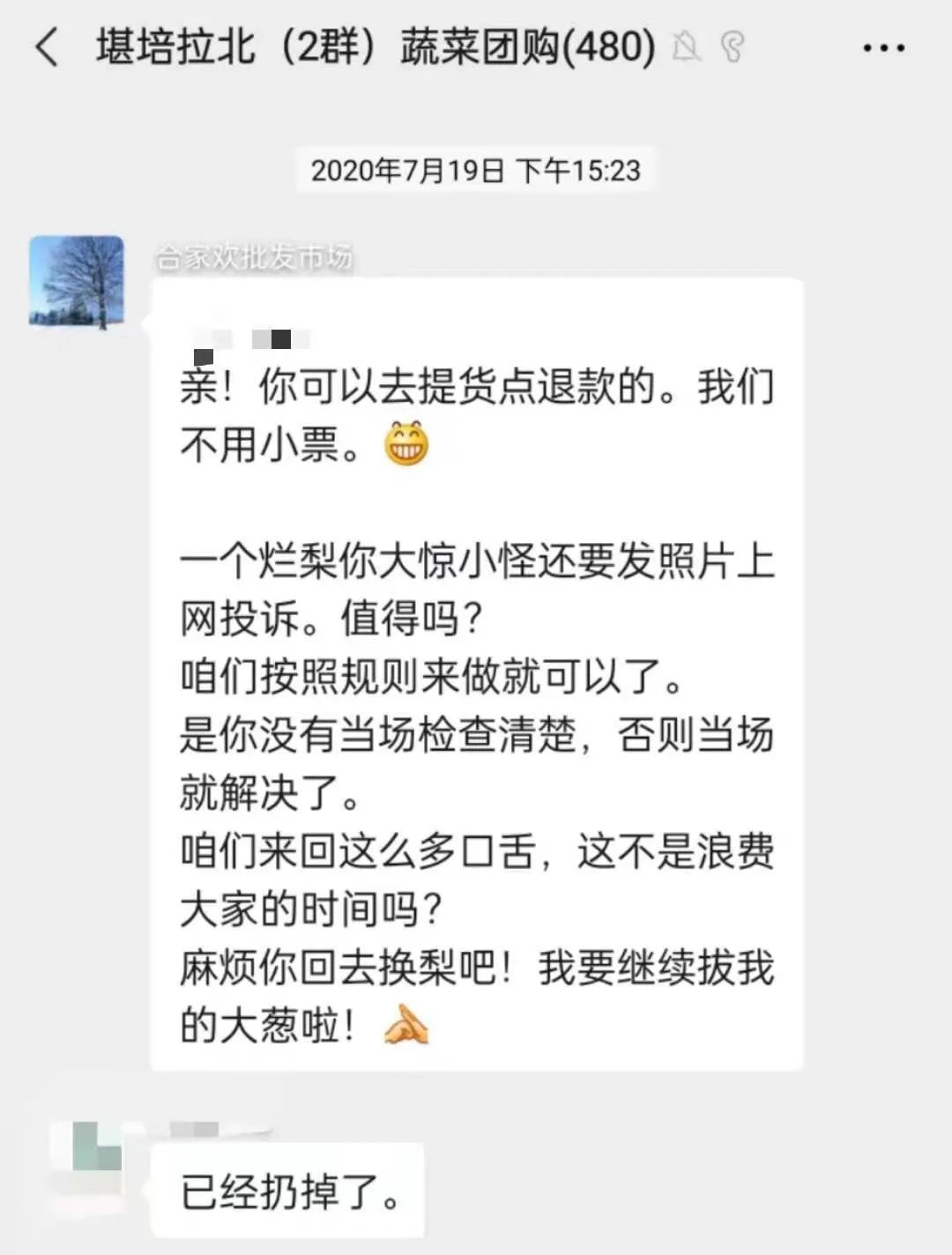Image resolution: width=952 pixels, height=1255 pixels.
Task: Open the tree avatar sender's profile
Action: click(x=77, y=282)
